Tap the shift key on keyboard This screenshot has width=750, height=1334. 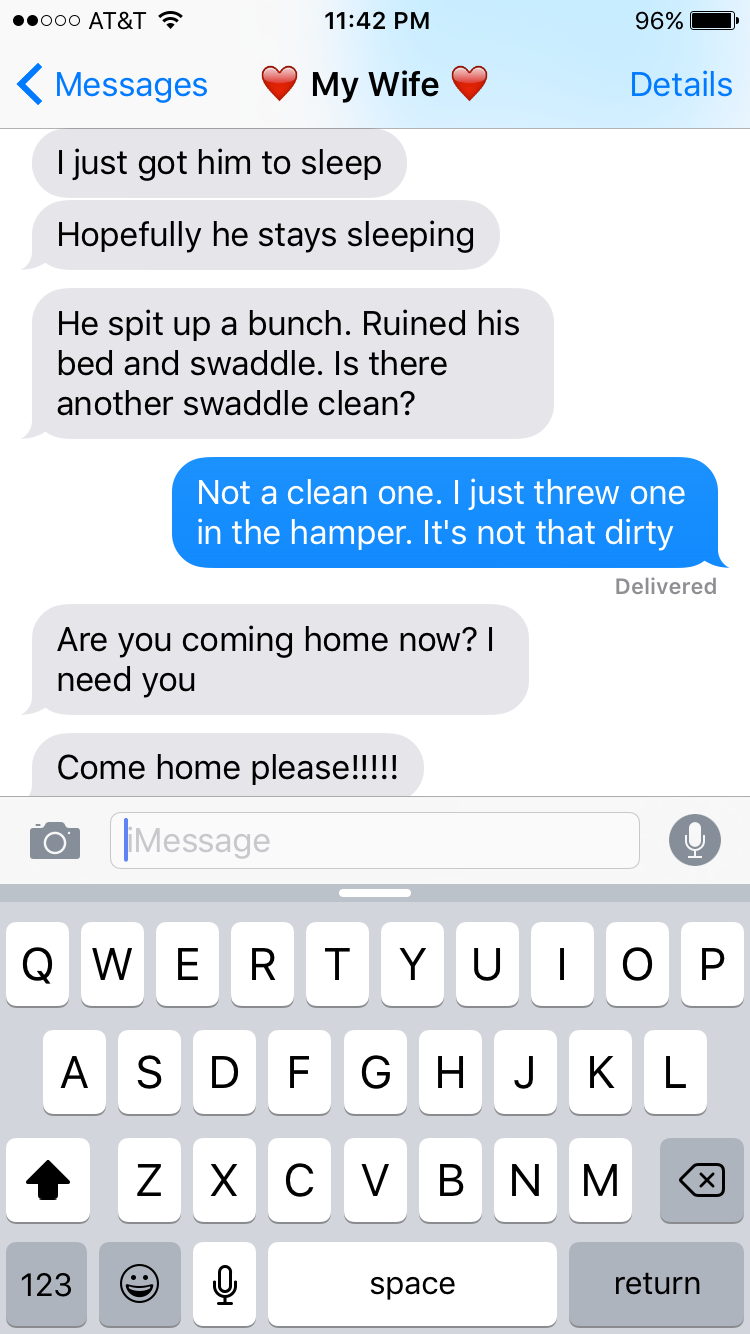[47, 1181]
